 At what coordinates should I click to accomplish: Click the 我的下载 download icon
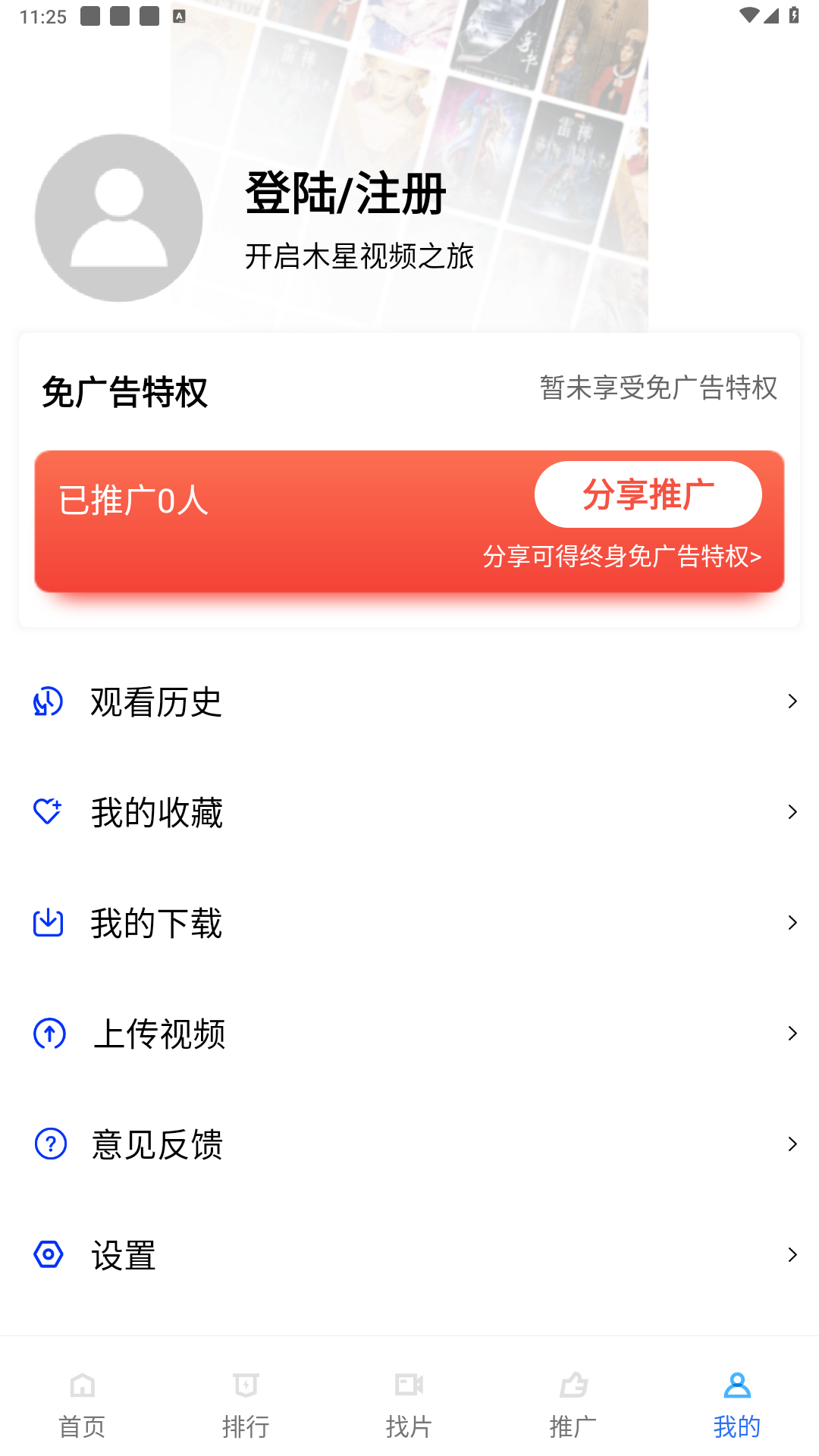point(47,923)
